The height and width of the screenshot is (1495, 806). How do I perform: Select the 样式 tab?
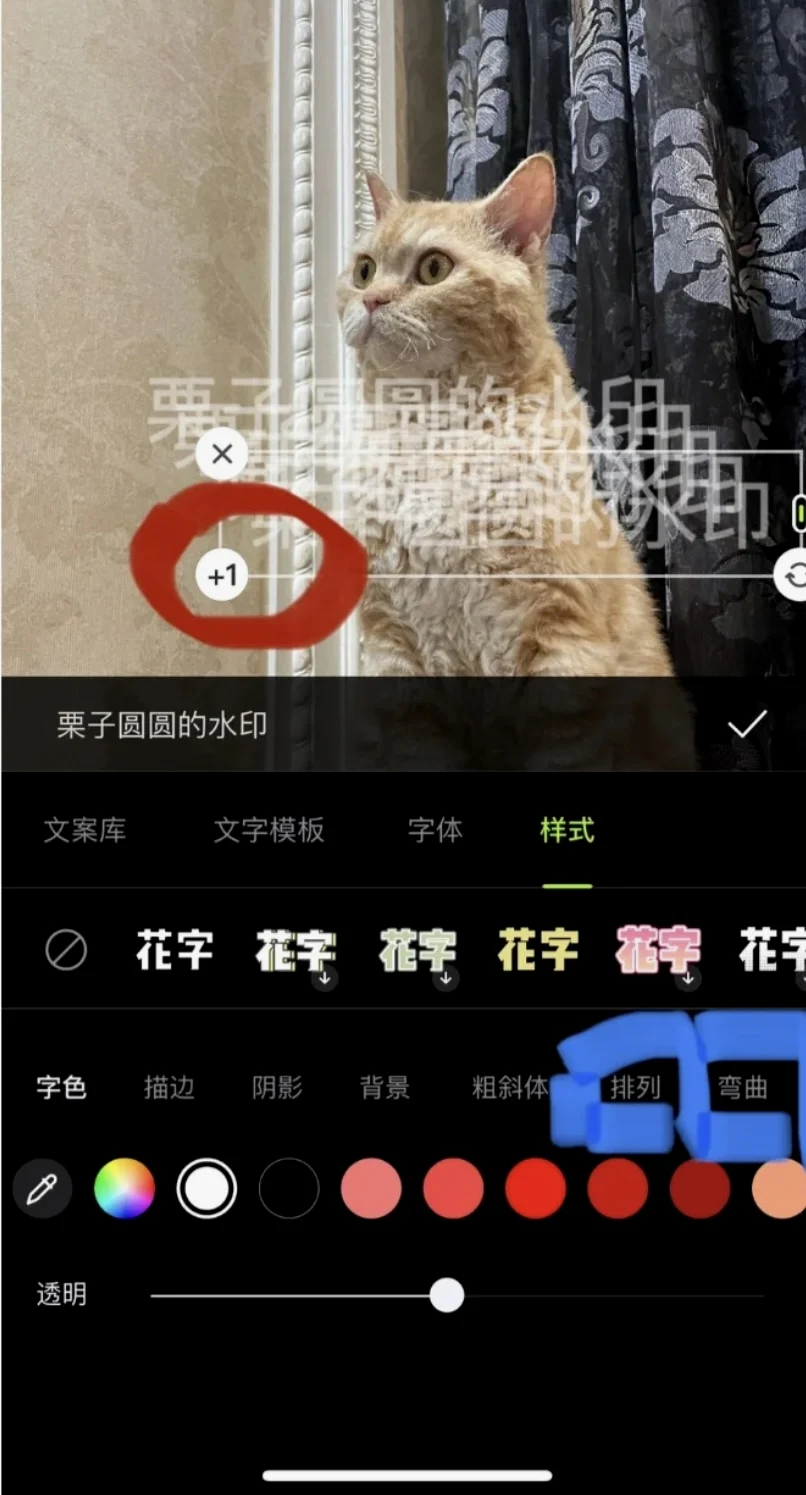coord(567,830)
